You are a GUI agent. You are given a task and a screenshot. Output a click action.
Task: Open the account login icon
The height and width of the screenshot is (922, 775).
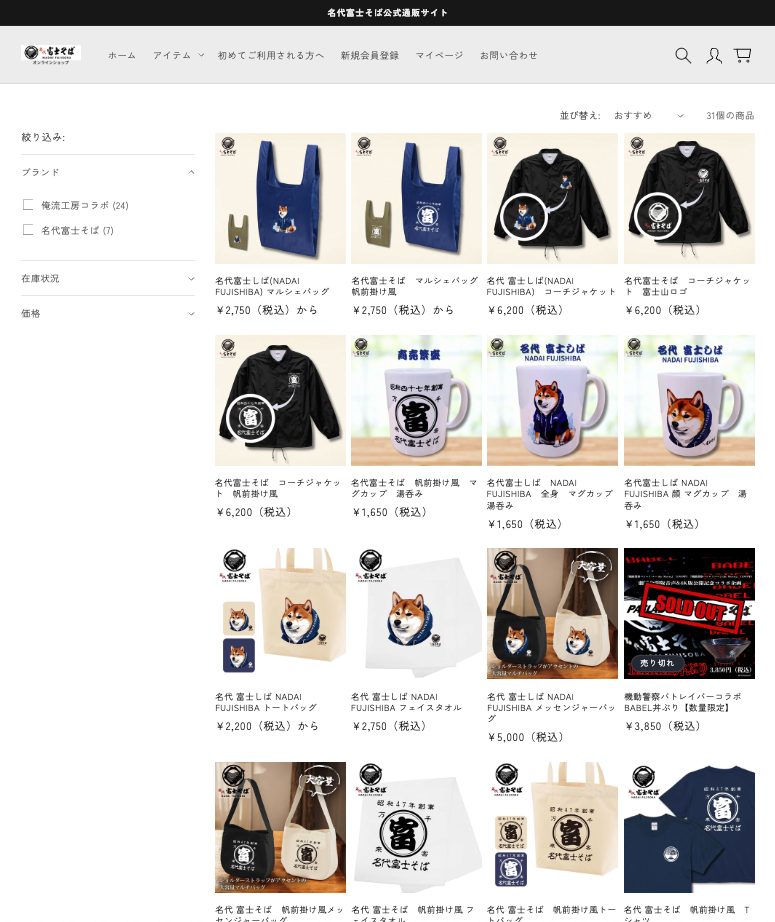pyautogui.click(x=713, y=56)
